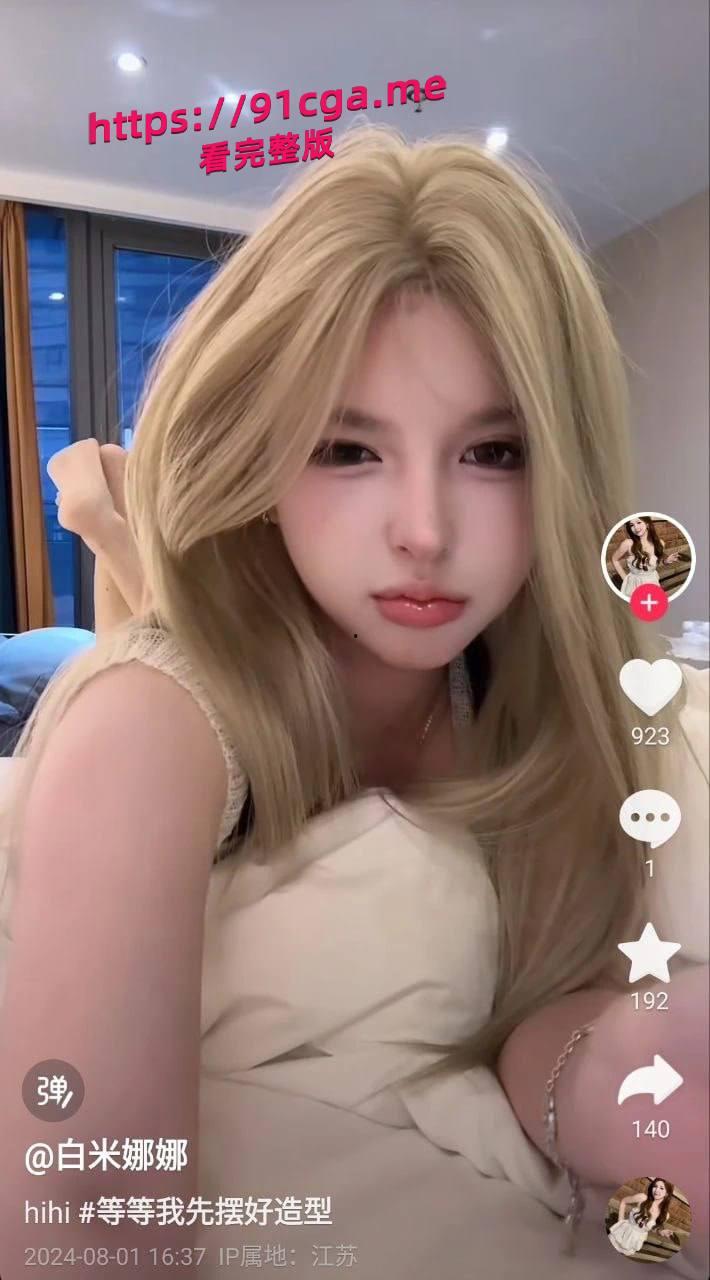The height and width of the screenshot is (1280, 710).
Task: Share this video using the arrow
Action: 650,1083
